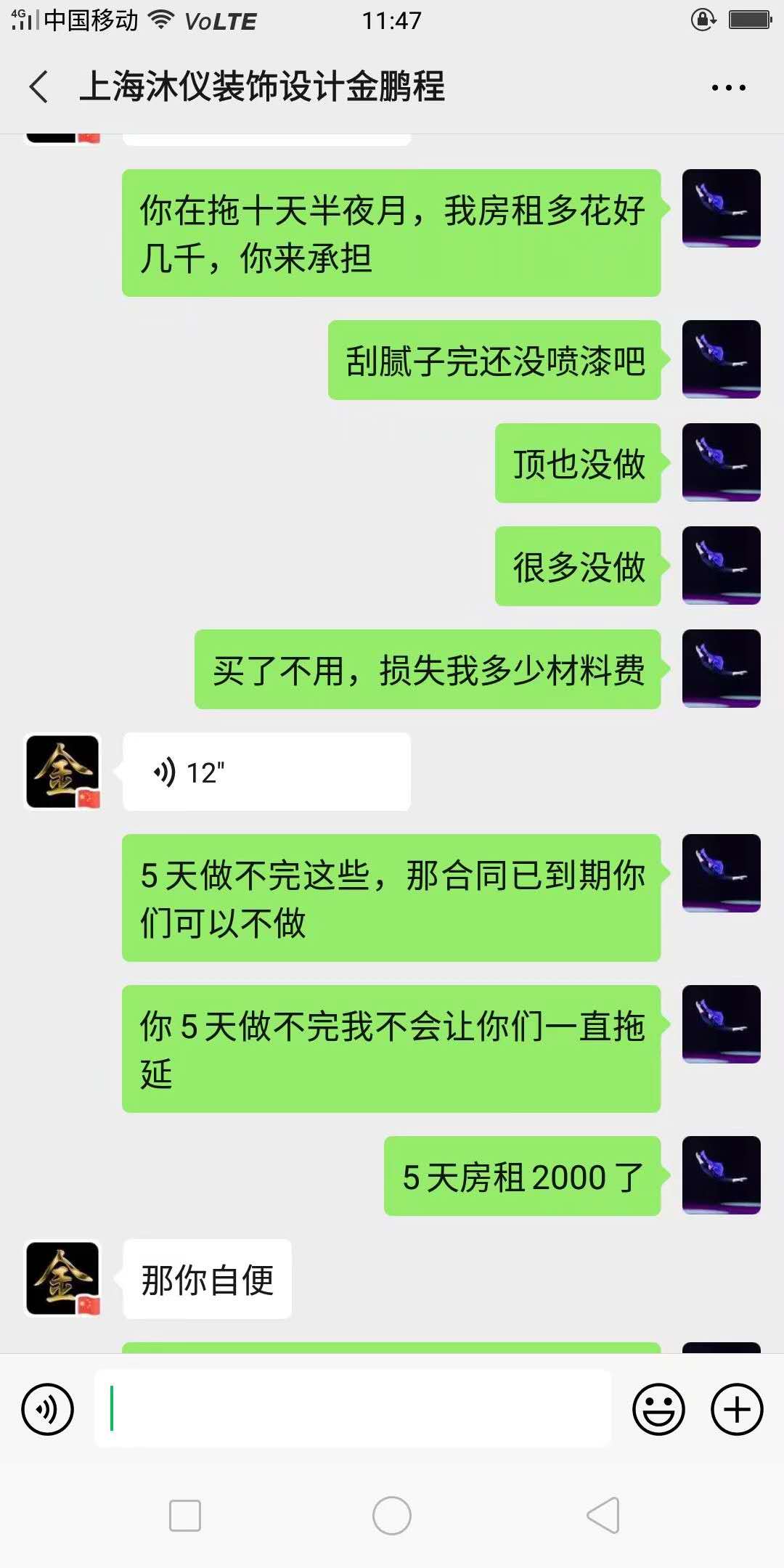Focus the message text field
This screenshot has width=784, height=1568.
(353, 1409)
